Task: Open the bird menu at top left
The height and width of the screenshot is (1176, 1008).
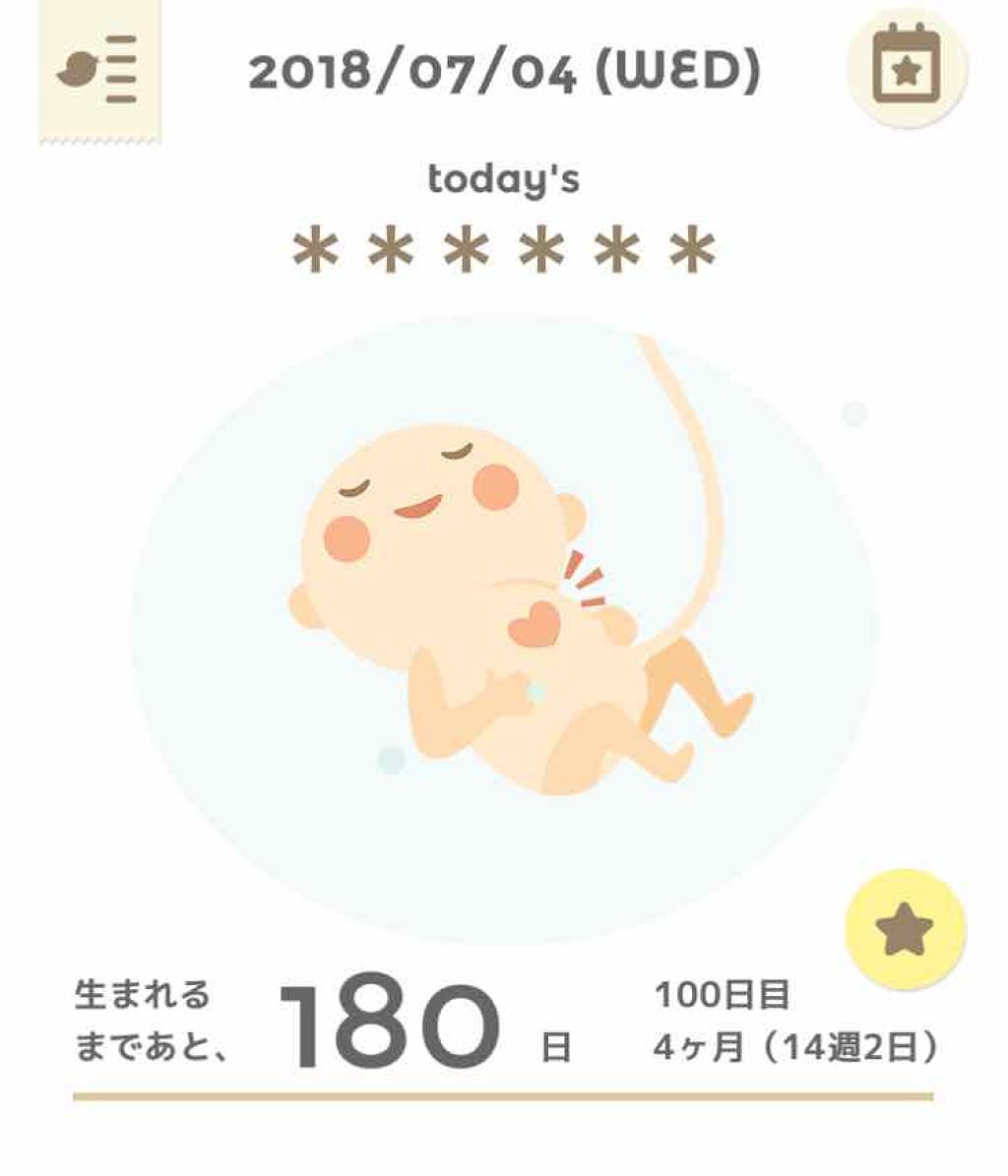Action: point(98,73)
